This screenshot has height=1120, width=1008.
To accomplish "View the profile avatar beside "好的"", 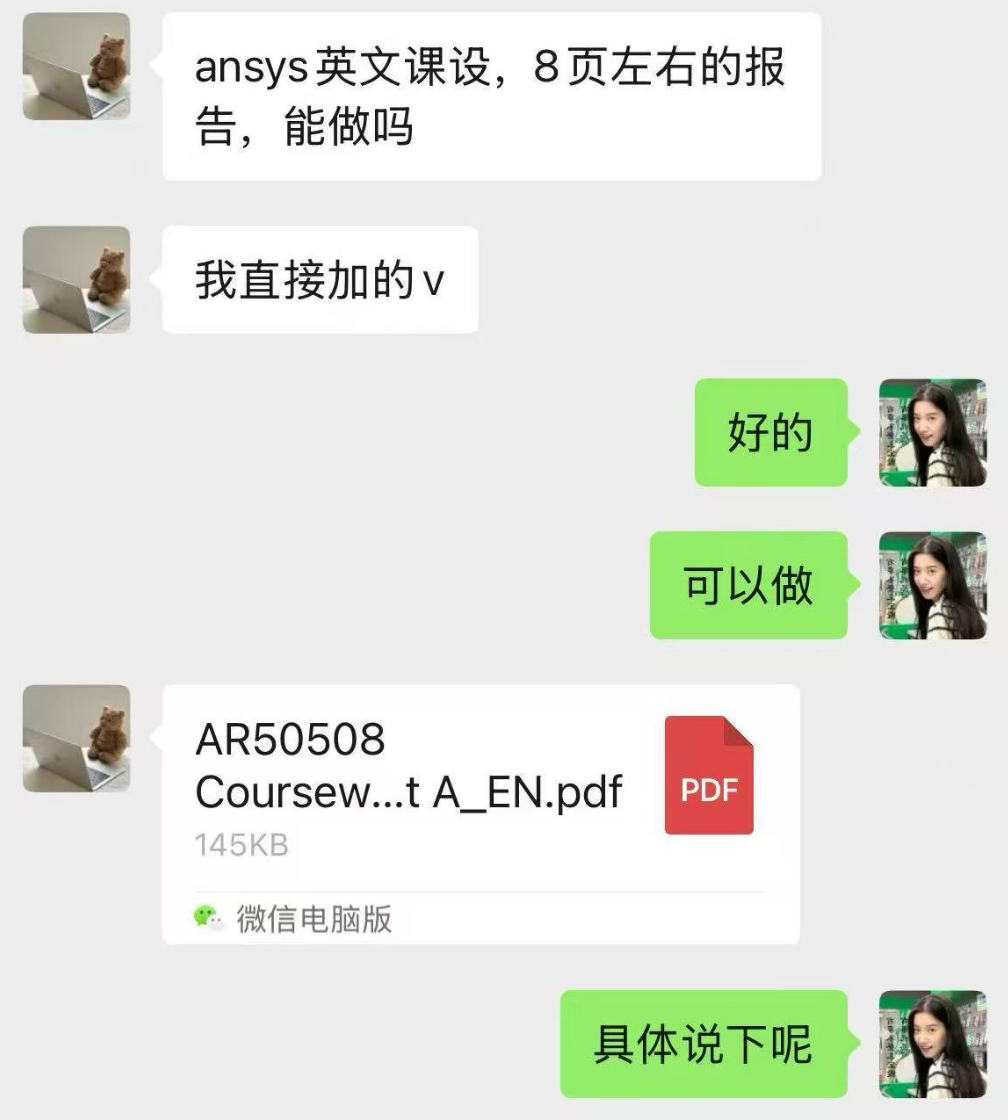I will 932,433.
